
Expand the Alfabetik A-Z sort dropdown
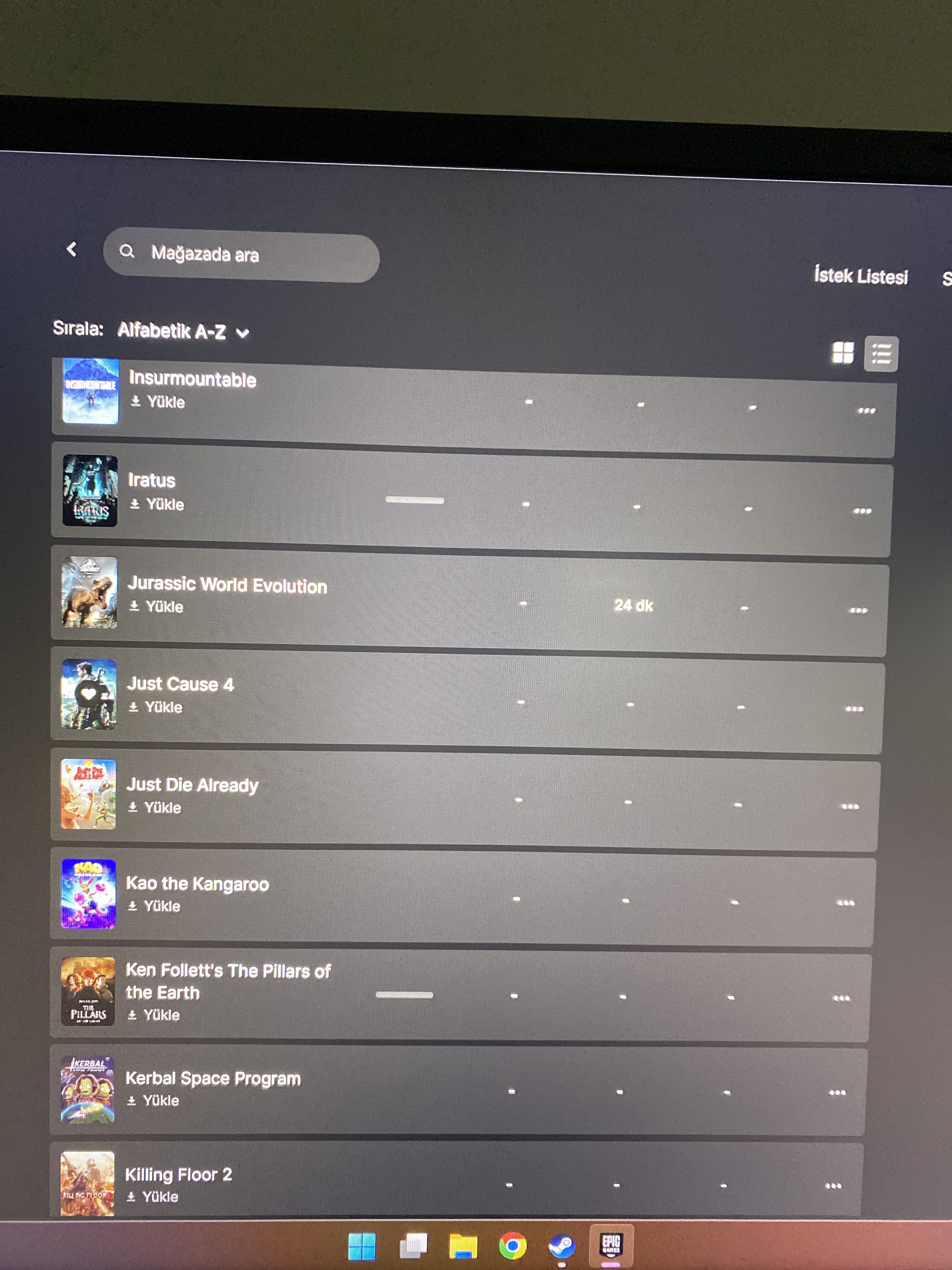(183, 332)
